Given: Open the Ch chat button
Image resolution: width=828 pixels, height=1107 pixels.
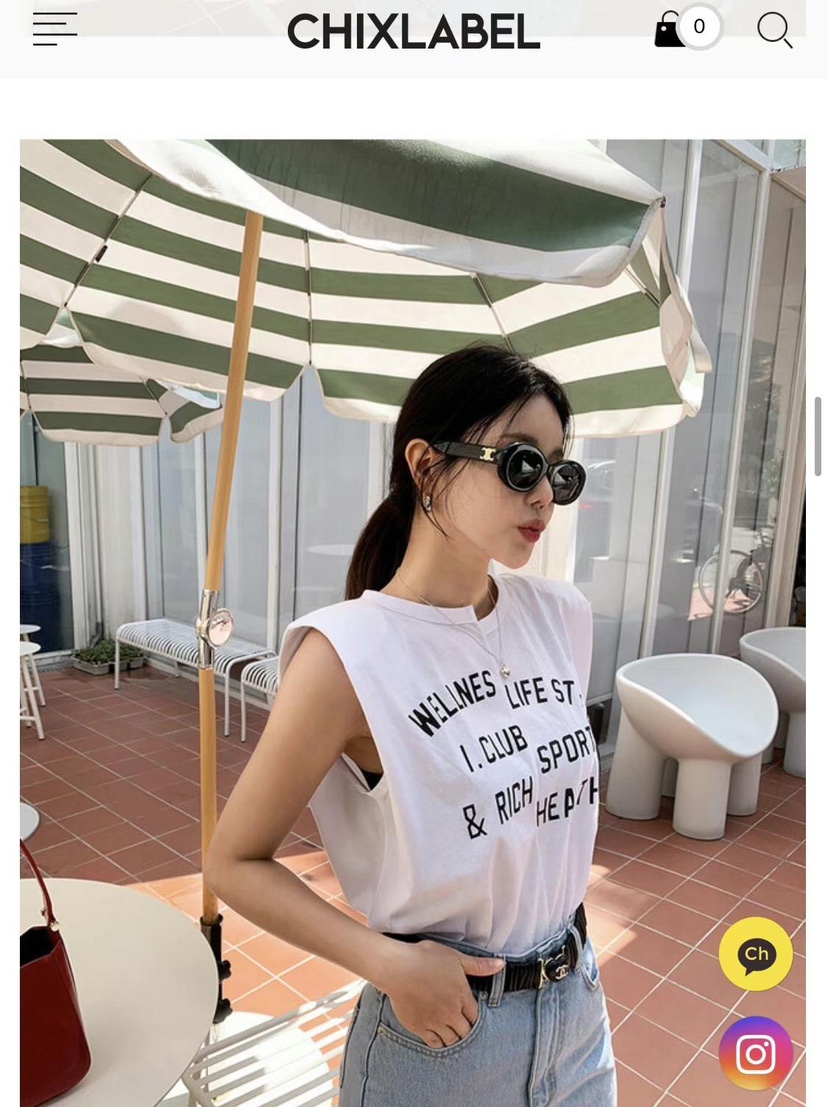Looking at the screenshot, I should coord(756,954).
